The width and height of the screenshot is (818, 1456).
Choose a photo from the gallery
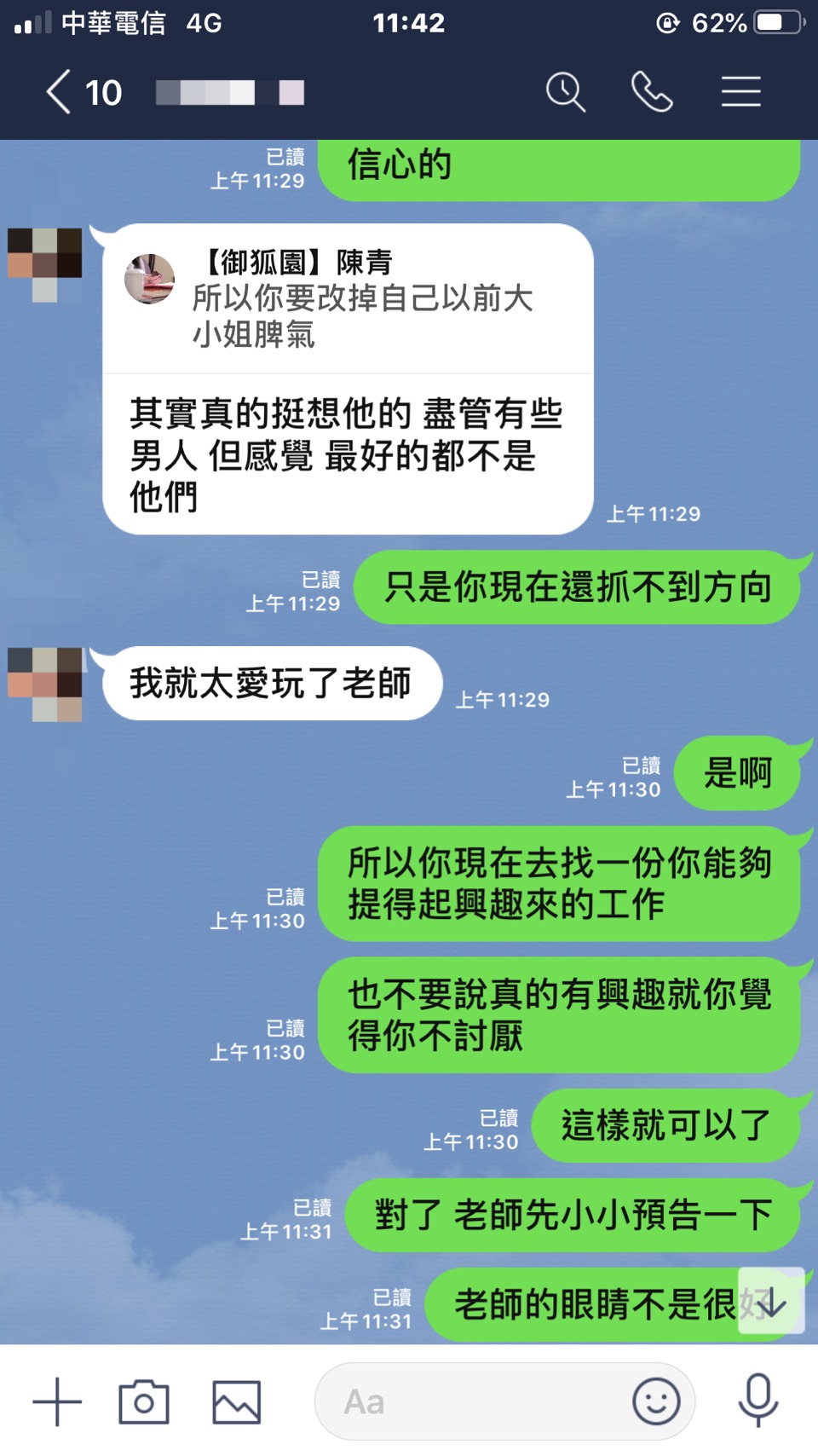pos(236,1401)
